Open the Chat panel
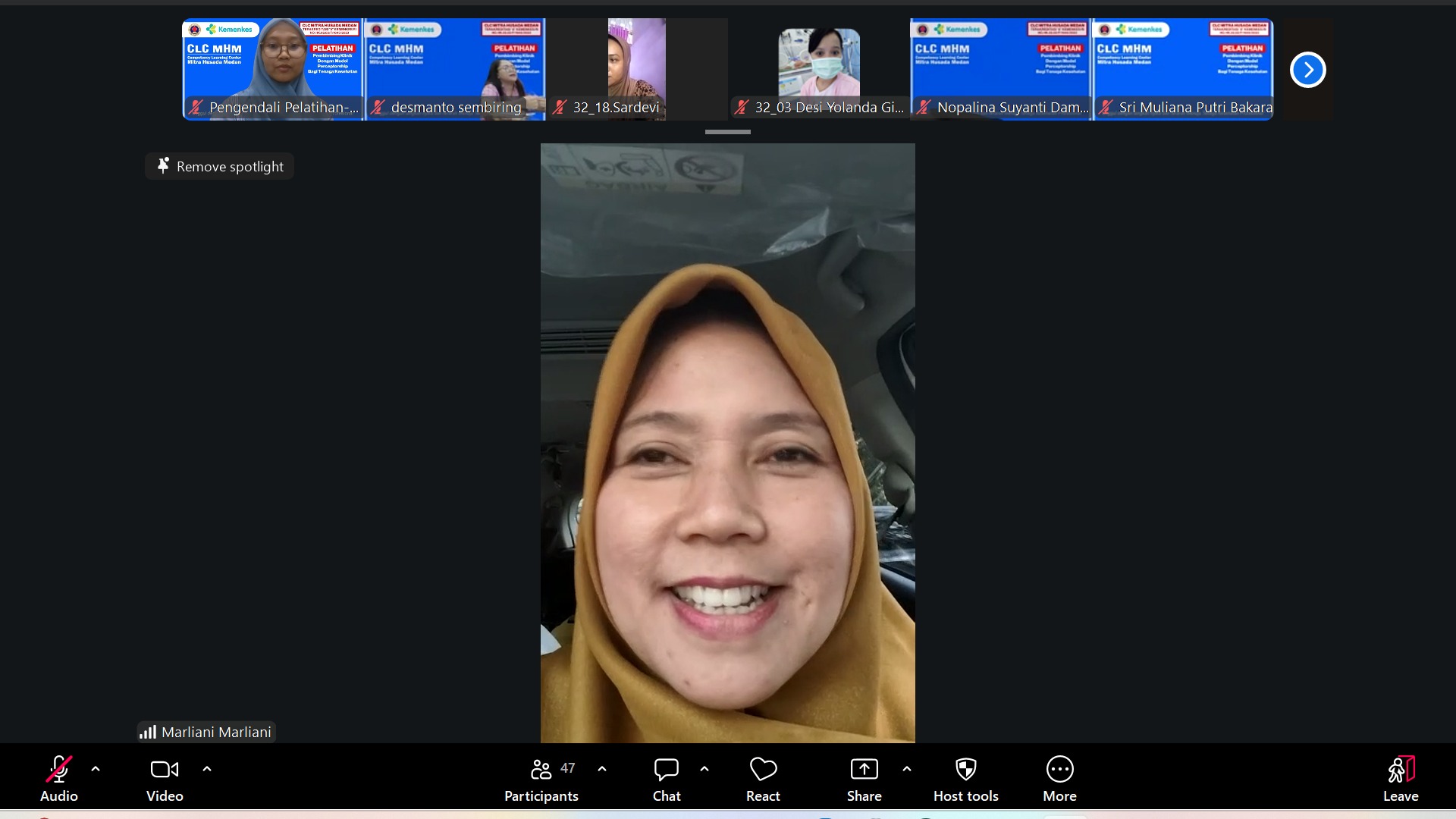1456x819 pixels. [667, 778]
